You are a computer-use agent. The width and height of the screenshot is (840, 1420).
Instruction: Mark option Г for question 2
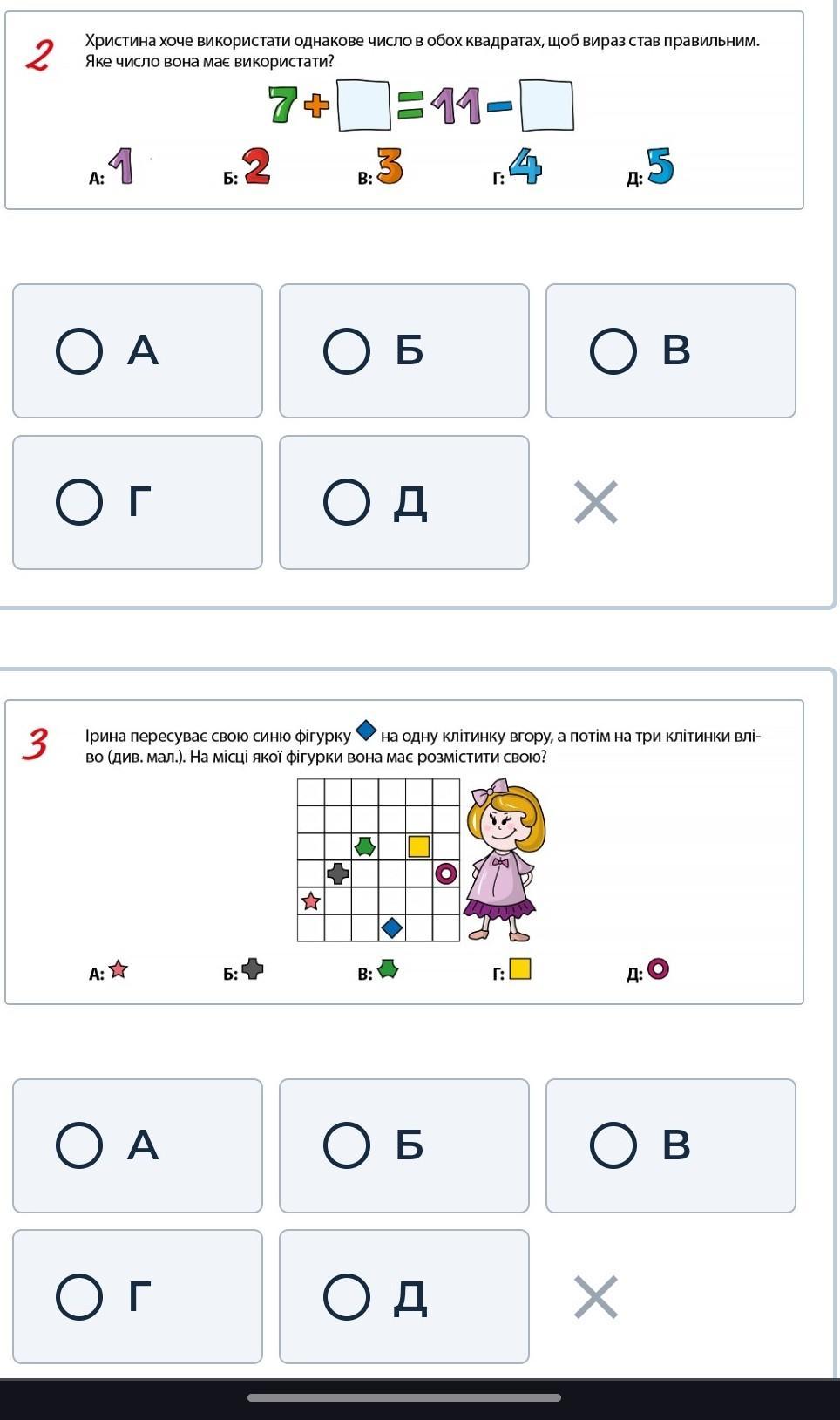138,502
